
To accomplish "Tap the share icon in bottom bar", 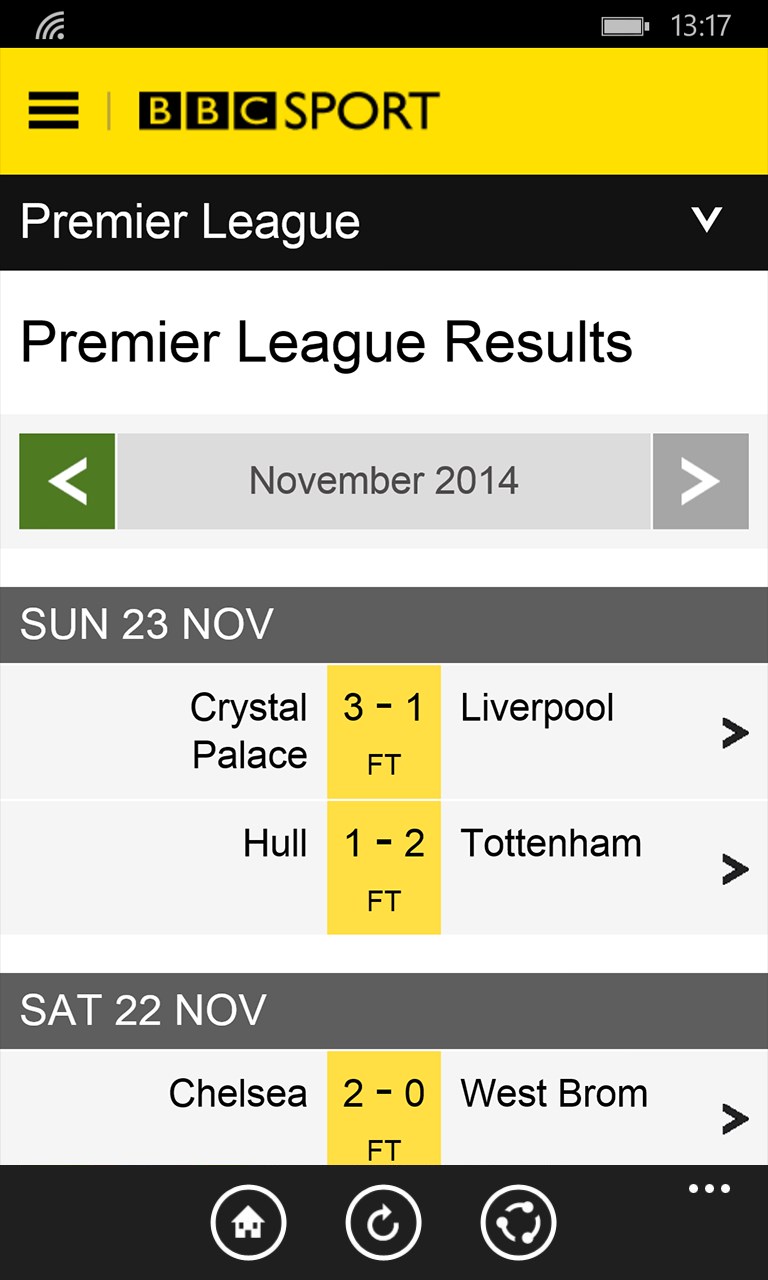I will [x=518, y=1223].
